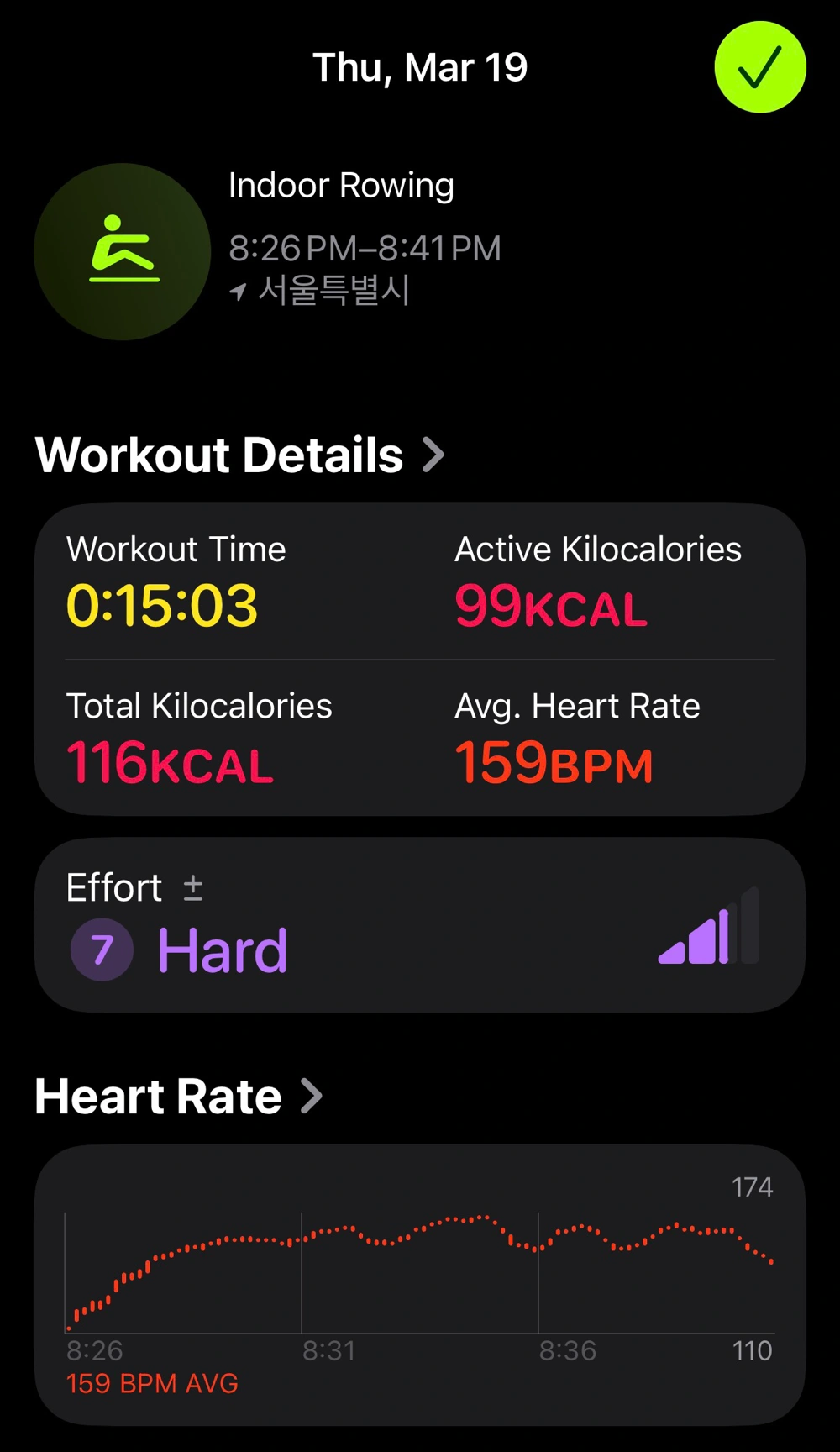Open the Heart Rate section
Screen dimensions: 840x1452
point(178,1097)
